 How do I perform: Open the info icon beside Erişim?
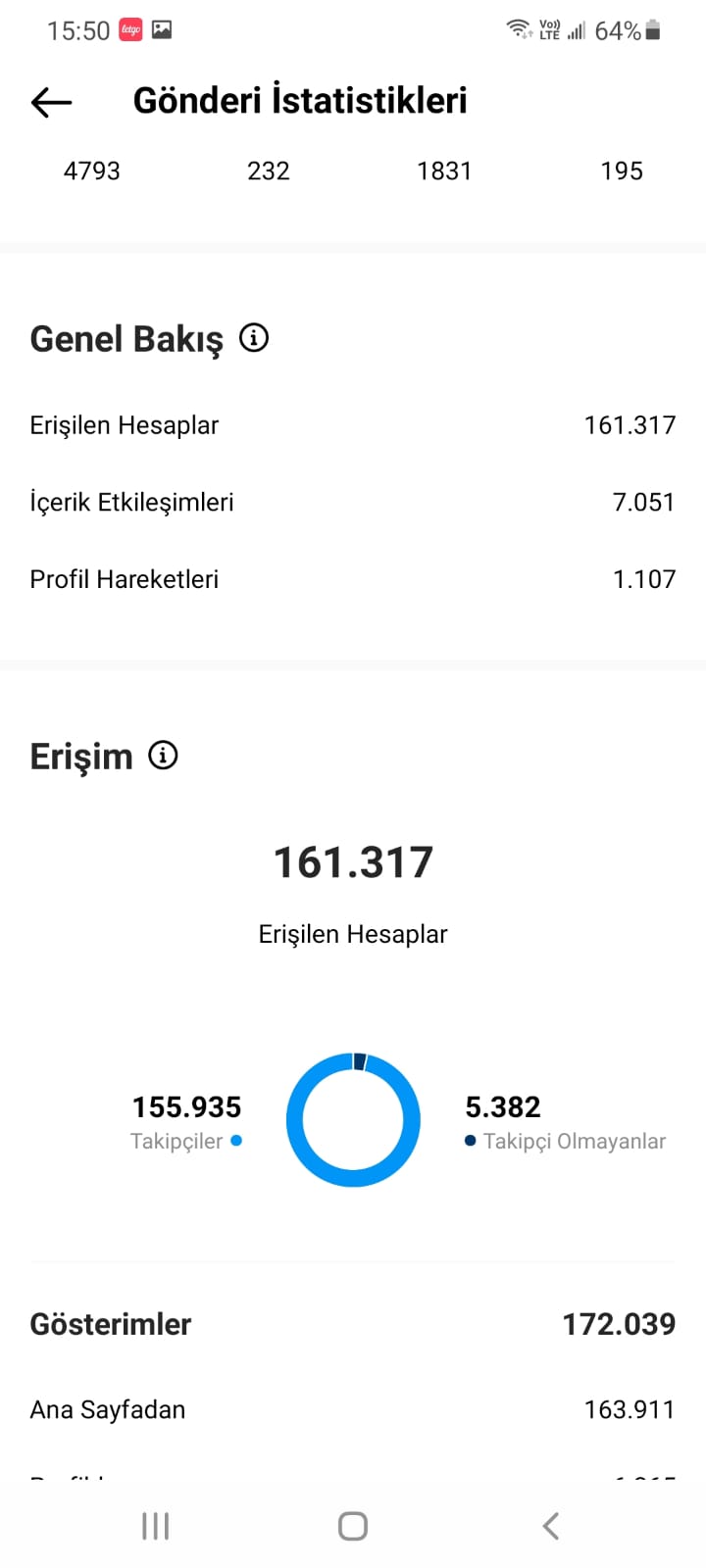point(163,756)
